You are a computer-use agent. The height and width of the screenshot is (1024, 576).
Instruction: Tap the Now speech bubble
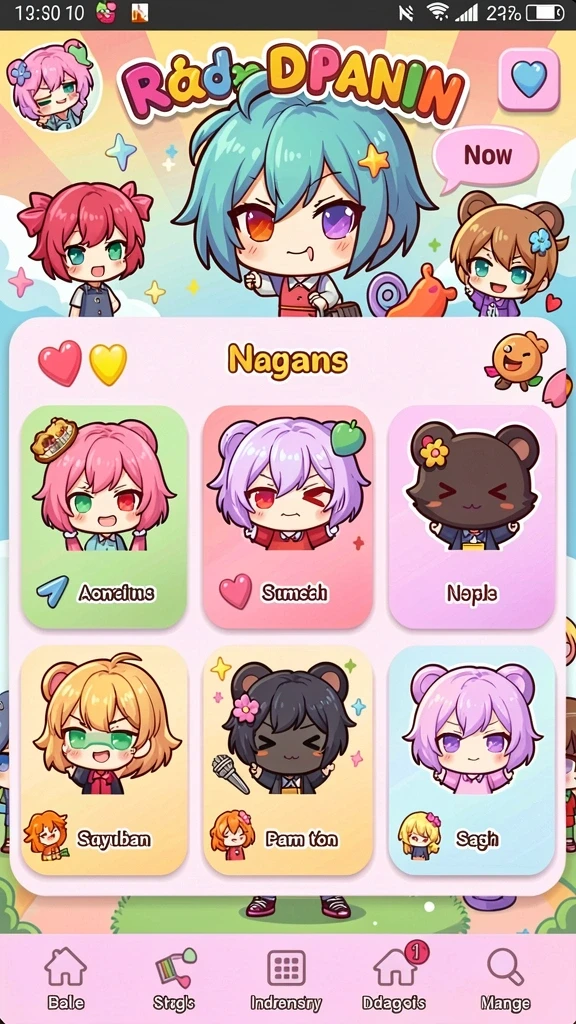click(x=487, y=156)
